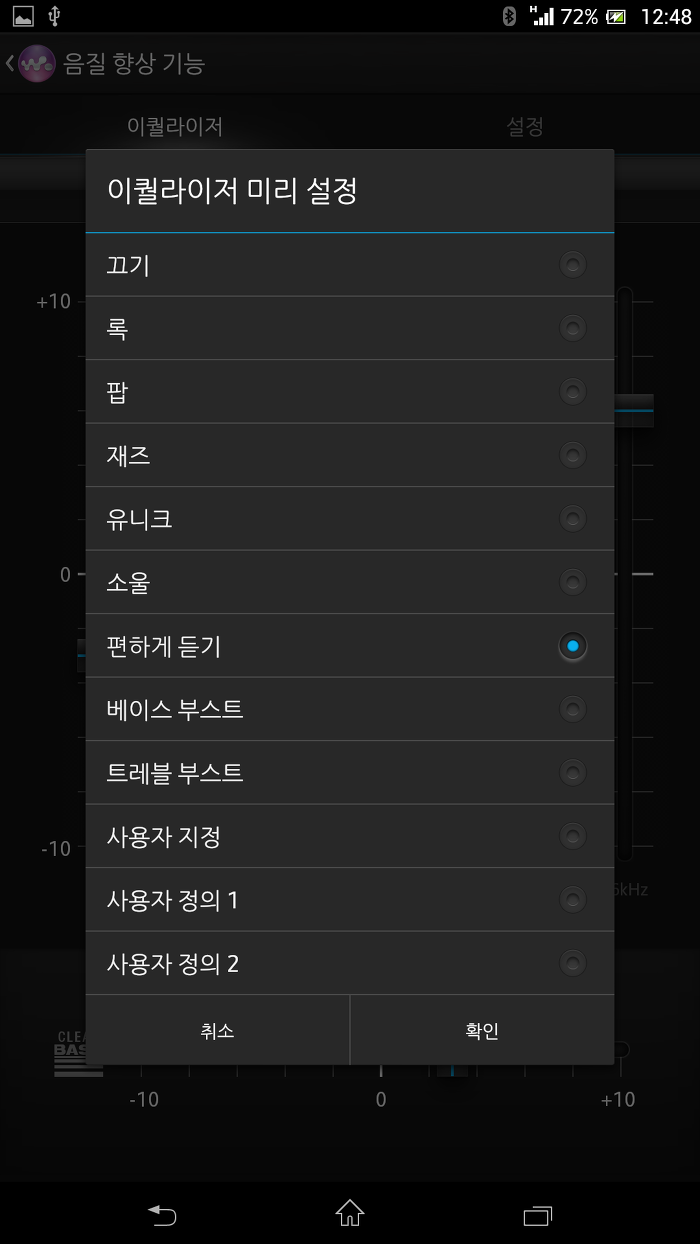This screenshot has width=700, height=1244.
Task: Go back using the system back button
Action: point(162,1214)
